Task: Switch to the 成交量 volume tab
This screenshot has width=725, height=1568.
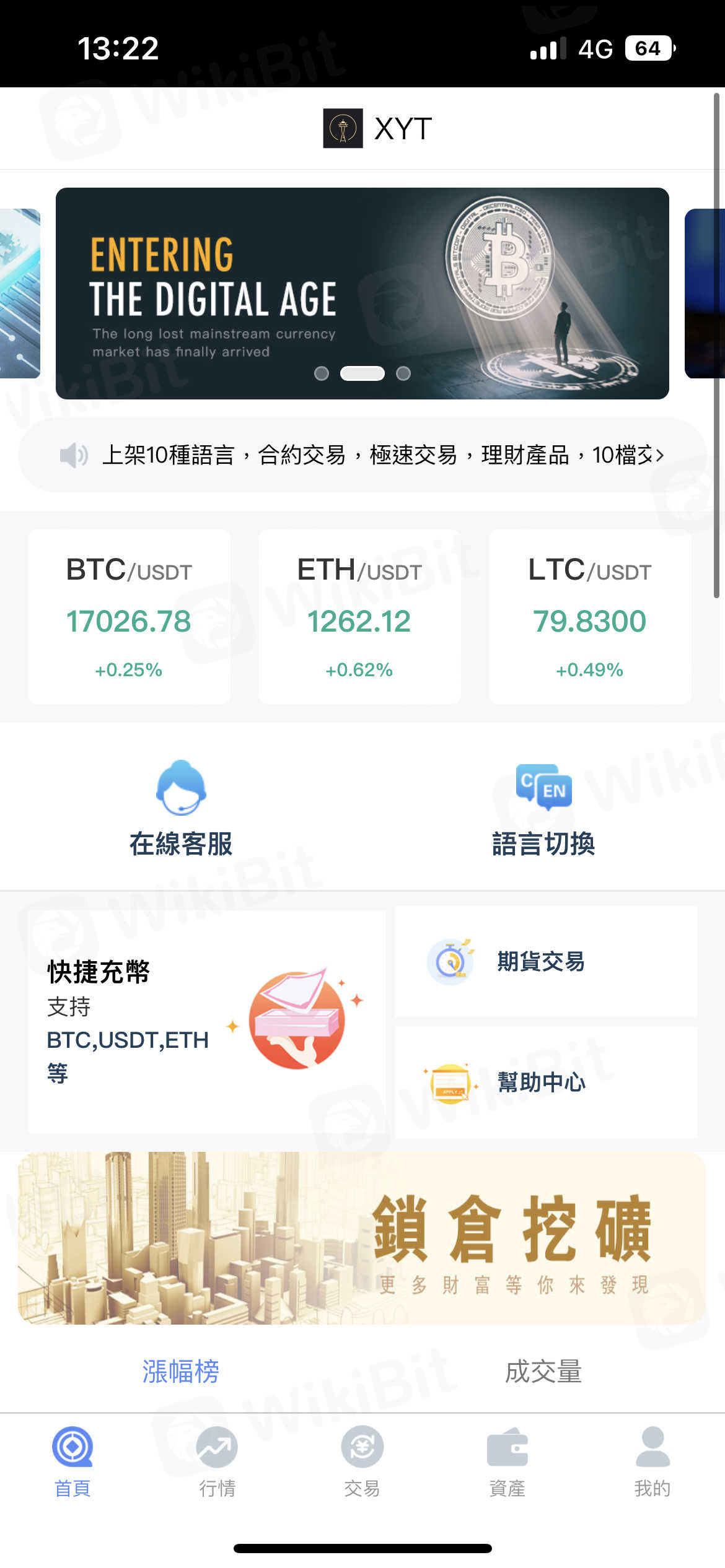Action: tap(543, 1372)
